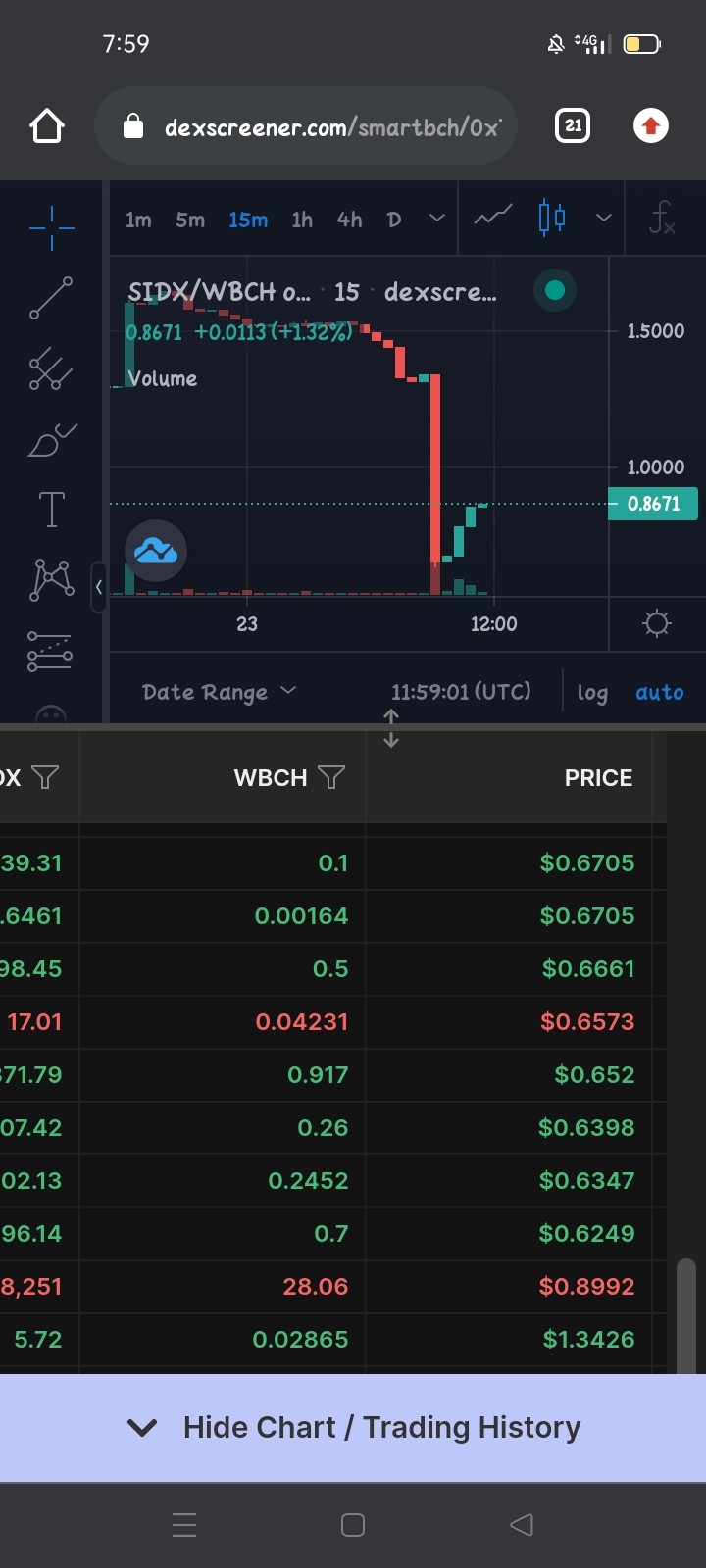Toggle auto scale on the chart
Image resolution: width=706 pixels, height=1568 pixels.
(x=660, y=693)
